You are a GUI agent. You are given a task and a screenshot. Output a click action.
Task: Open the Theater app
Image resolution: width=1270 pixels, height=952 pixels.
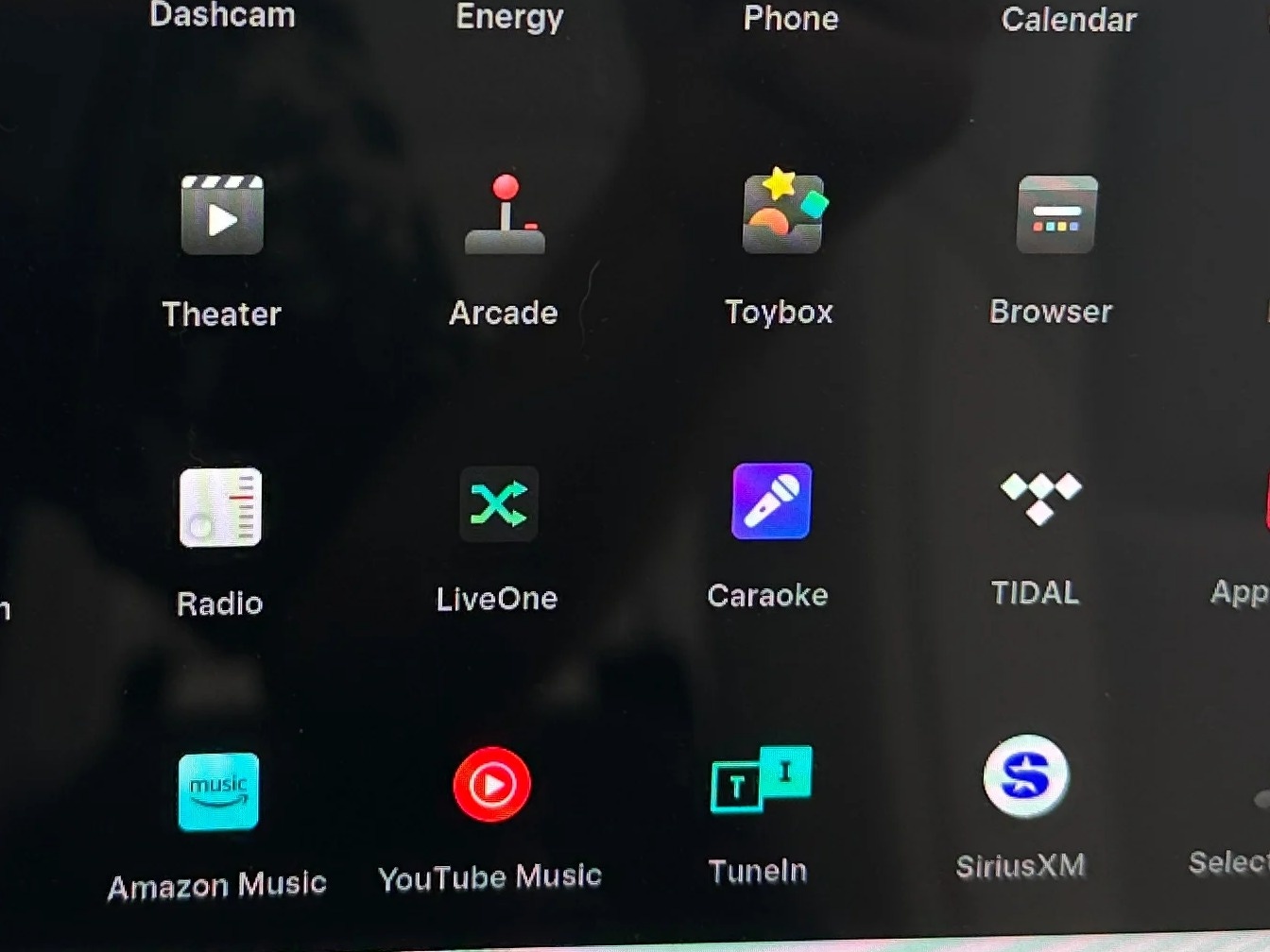(222, 215)
